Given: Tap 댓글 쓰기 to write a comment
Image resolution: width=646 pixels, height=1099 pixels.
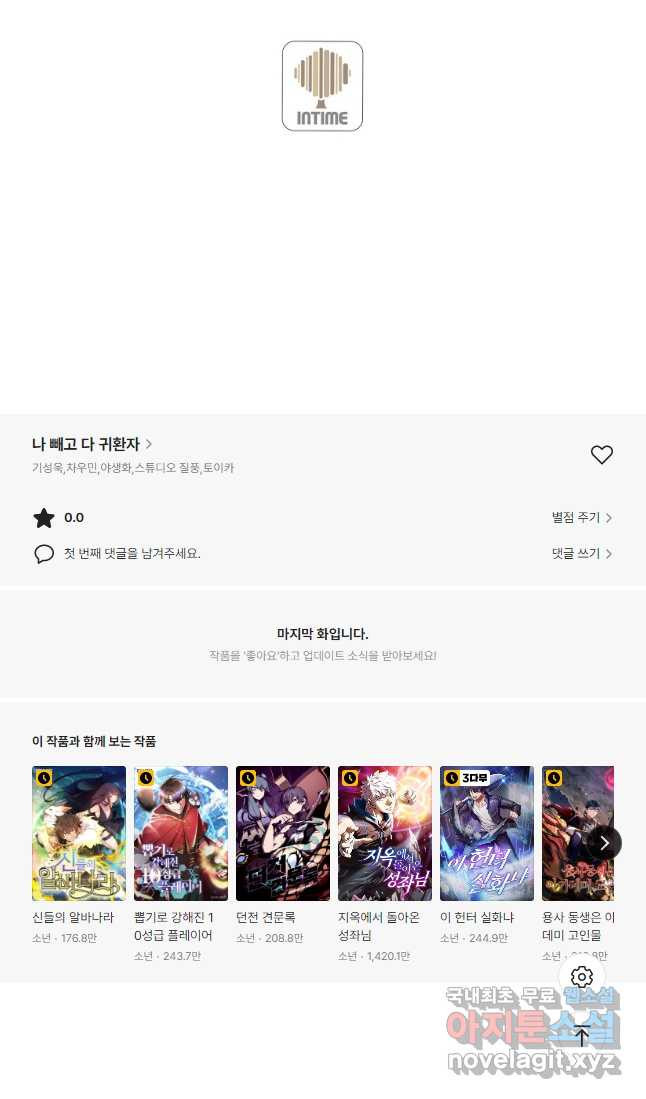Looking at the screenshot, I should click(x=582, y=553).
